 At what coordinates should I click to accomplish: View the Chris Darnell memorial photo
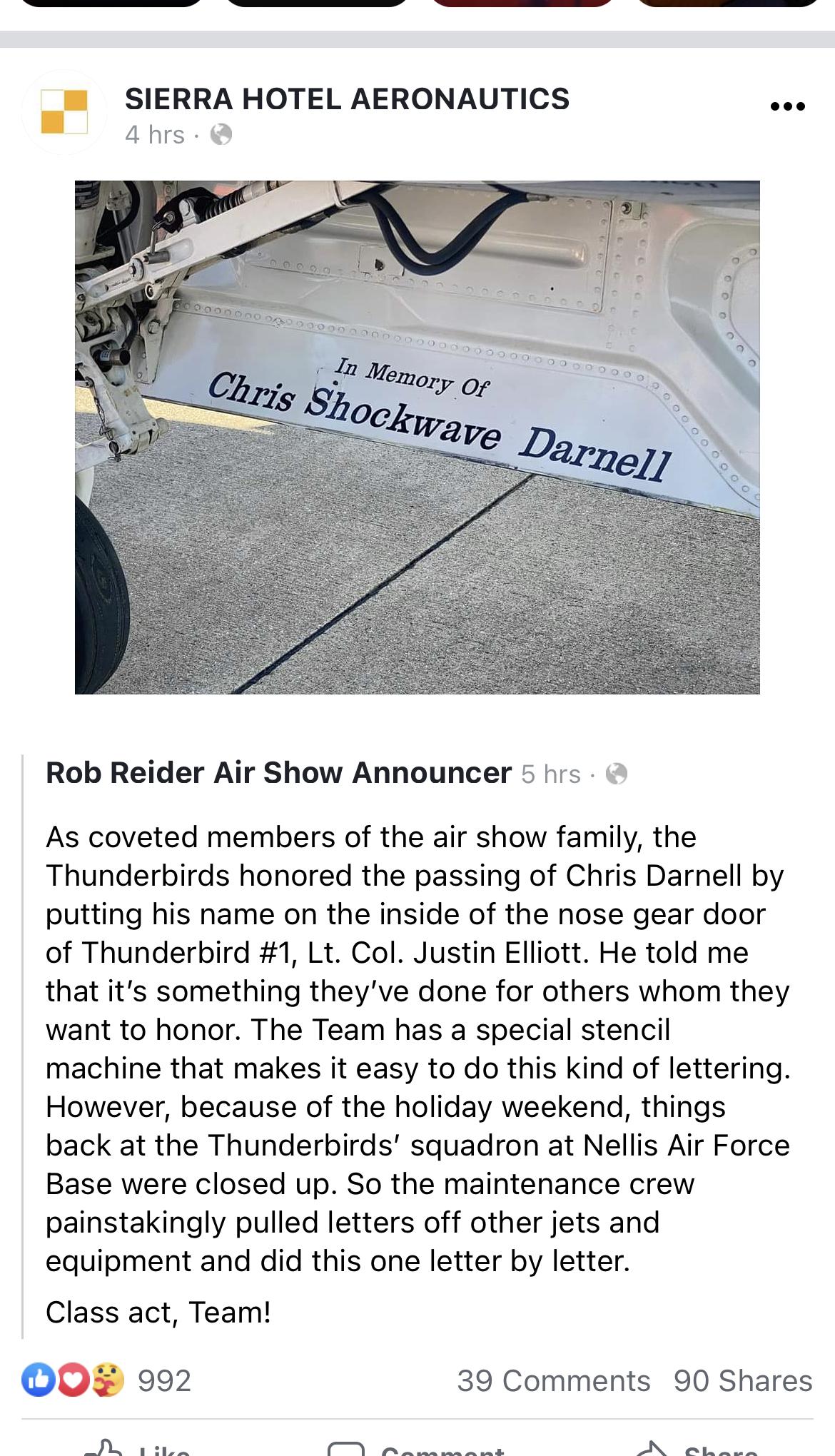417,437
